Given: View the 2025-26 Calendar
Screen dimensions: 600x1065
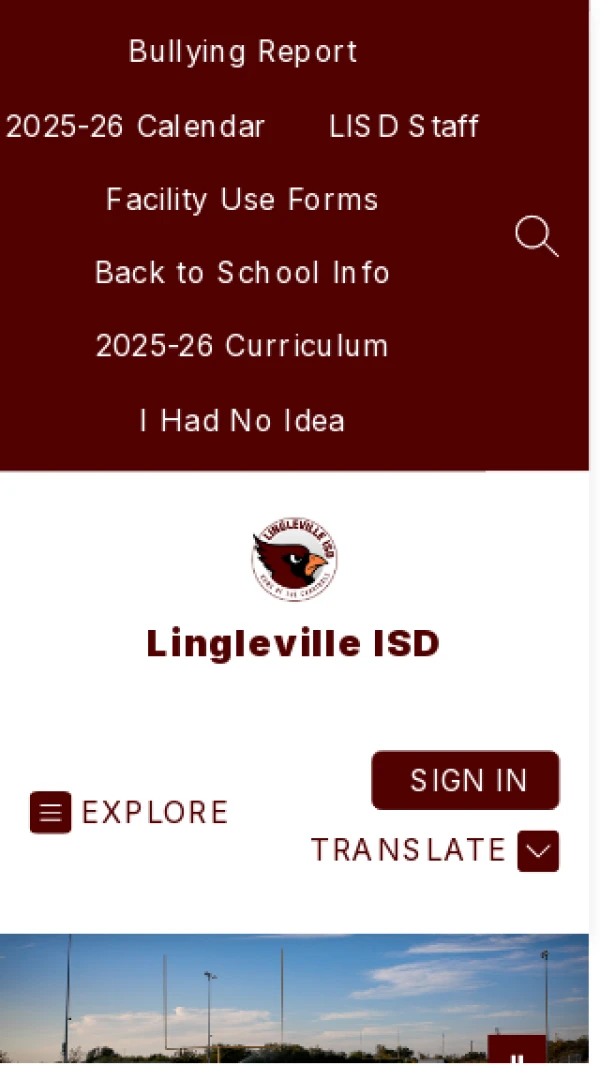Looking at the screenshot, I should [136, 127].
